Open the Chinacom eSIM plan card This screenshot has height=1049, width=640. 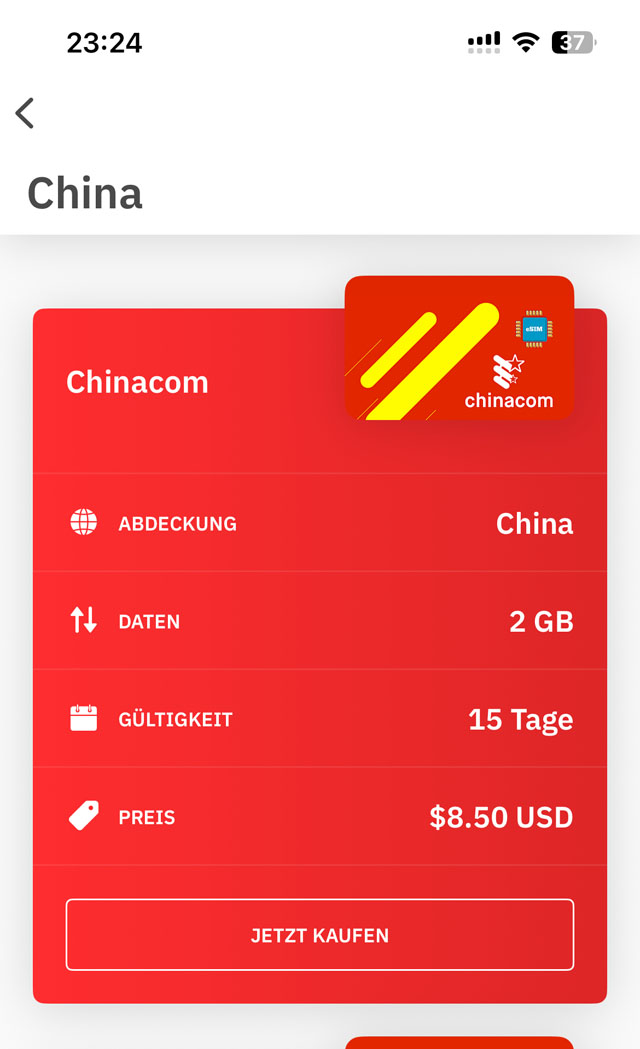(137, 382)
